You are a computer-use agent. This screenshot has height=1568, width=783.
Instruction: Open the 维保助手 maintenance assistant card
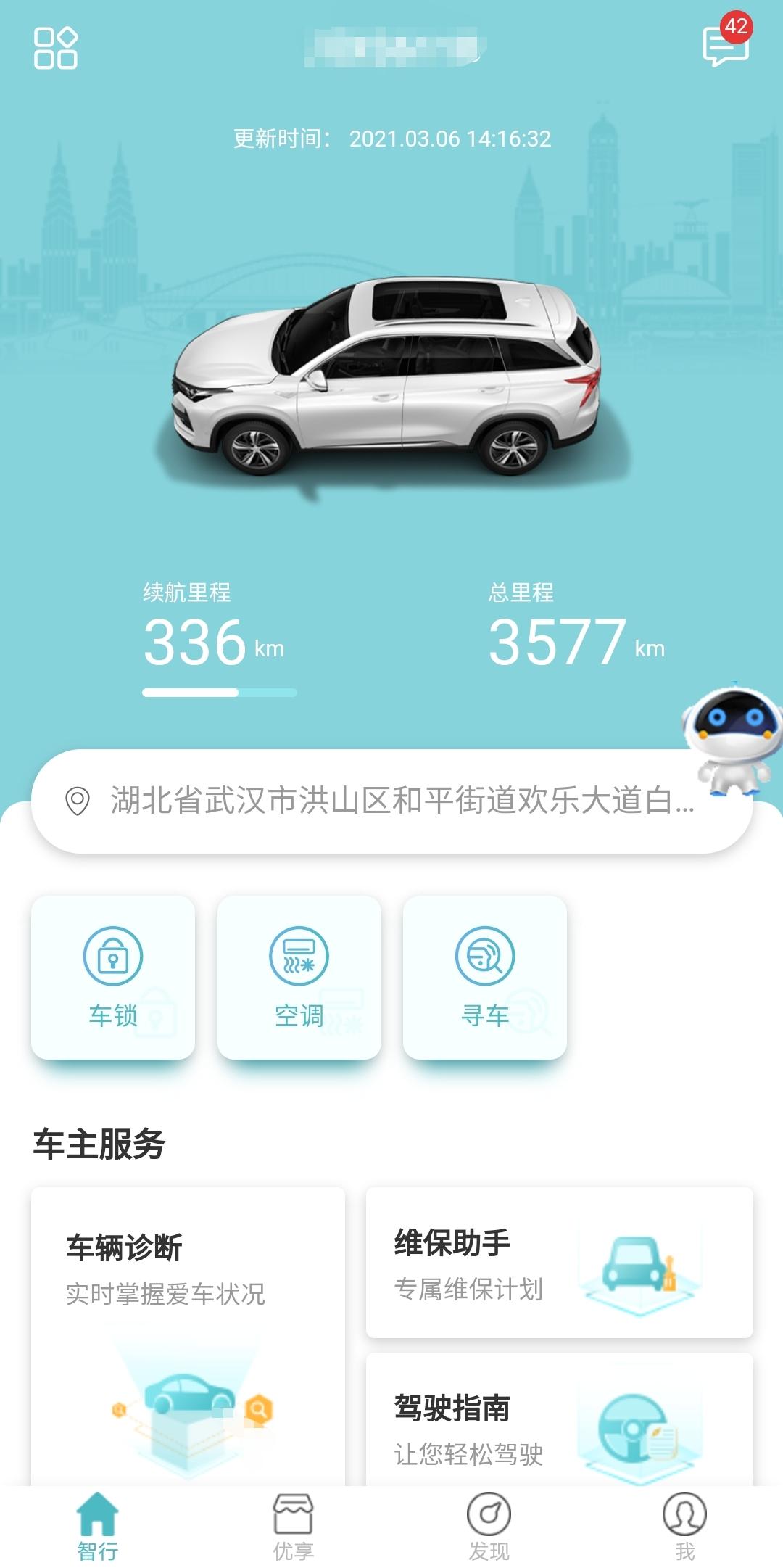(560, 1263)
